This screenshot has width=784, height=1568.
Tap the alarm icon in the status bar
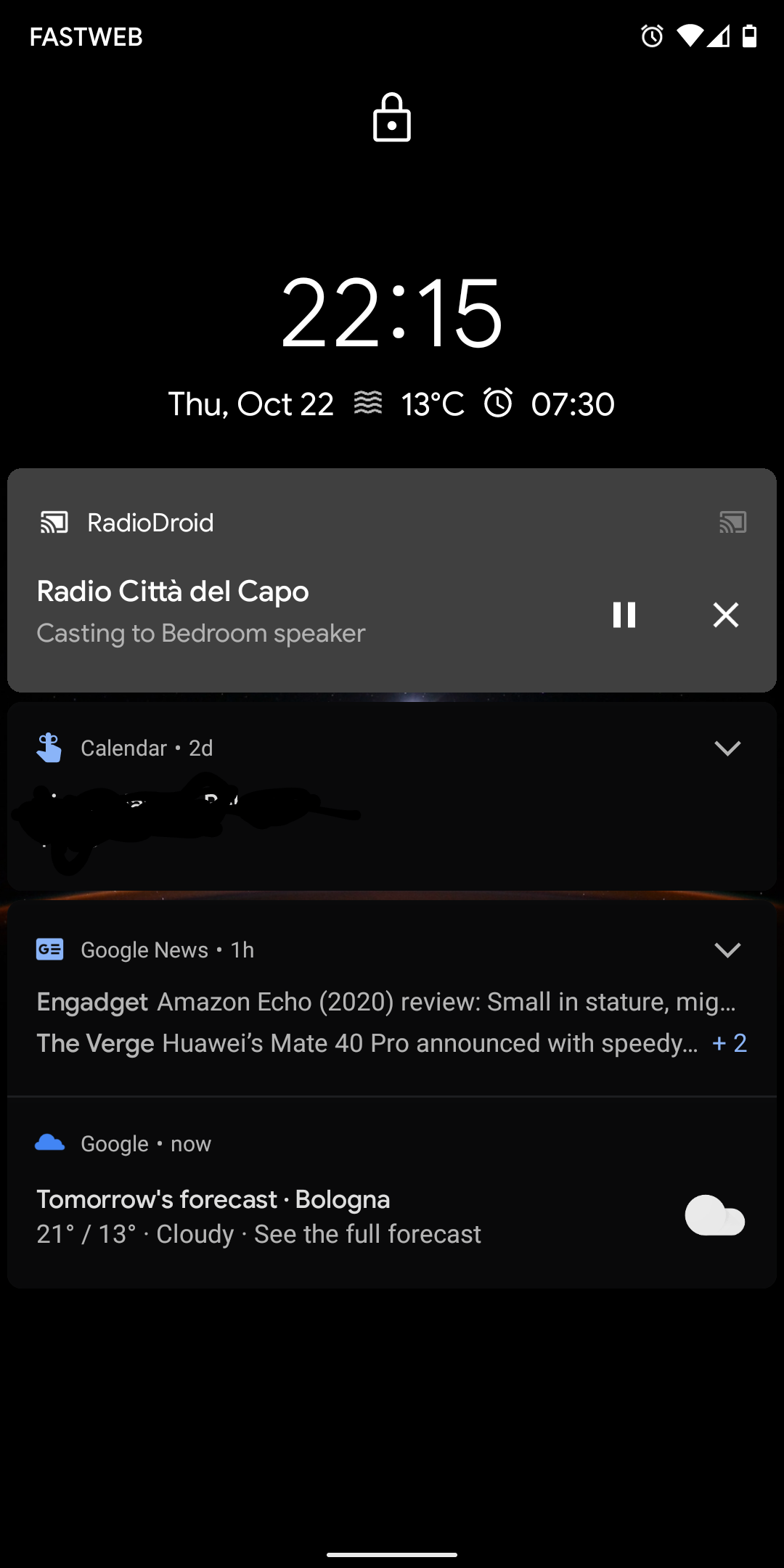[x=651, y=36]
